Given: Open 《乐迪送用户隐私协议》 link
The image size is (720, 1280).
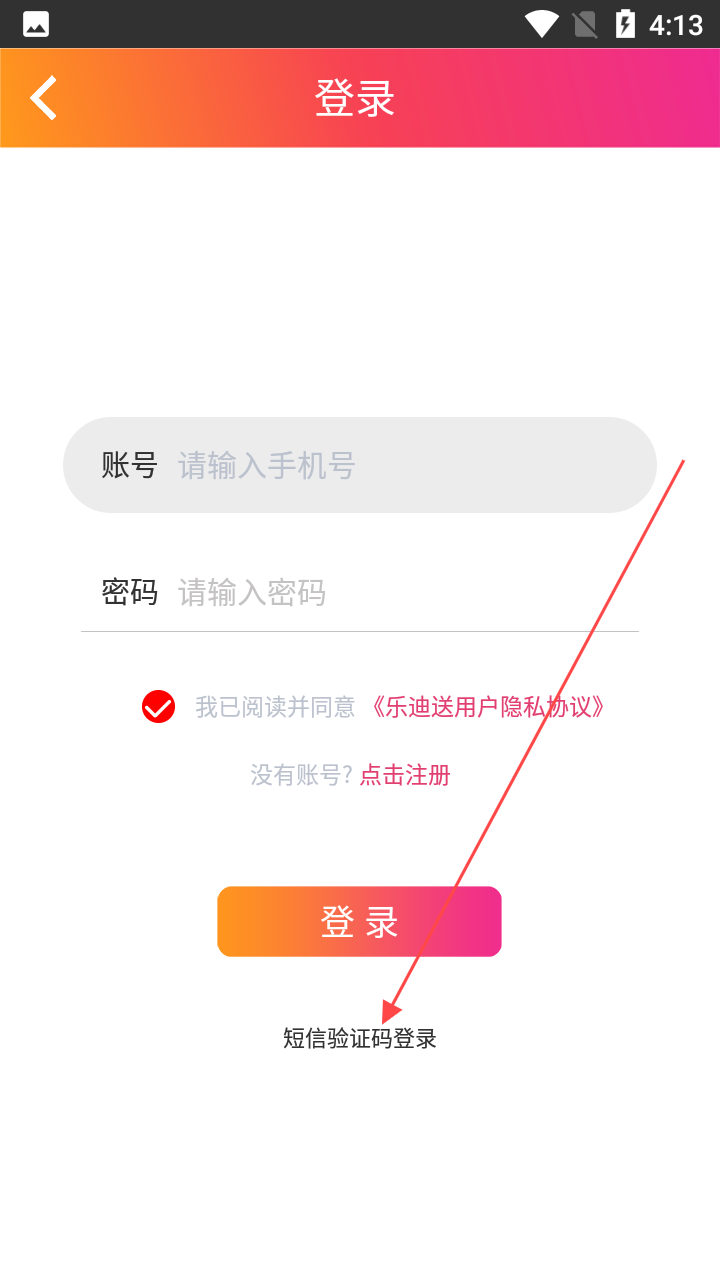Looking at the screenshot, I should tap(486, 708).
